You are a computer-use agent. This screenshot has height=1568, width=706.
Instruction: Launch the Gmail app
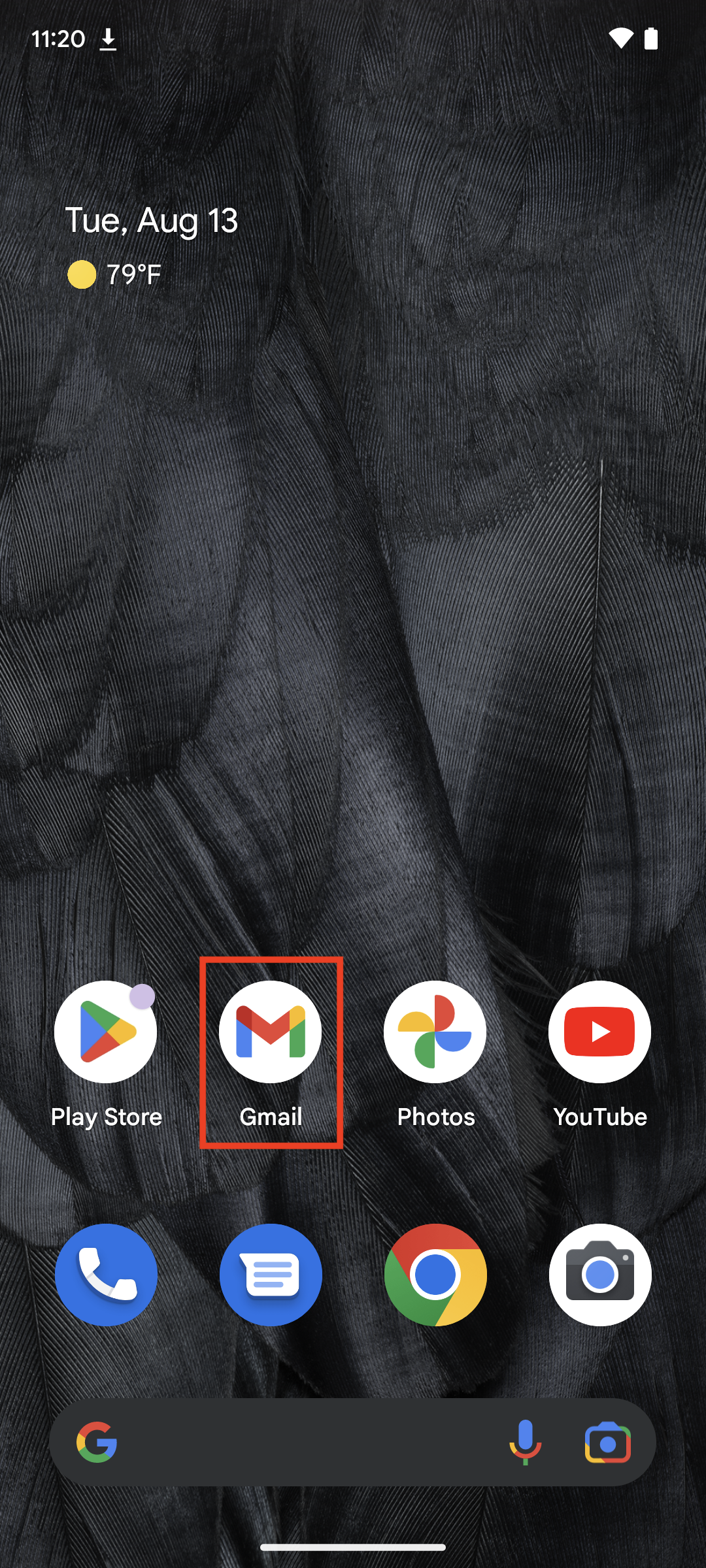(x=271, y=1032)
